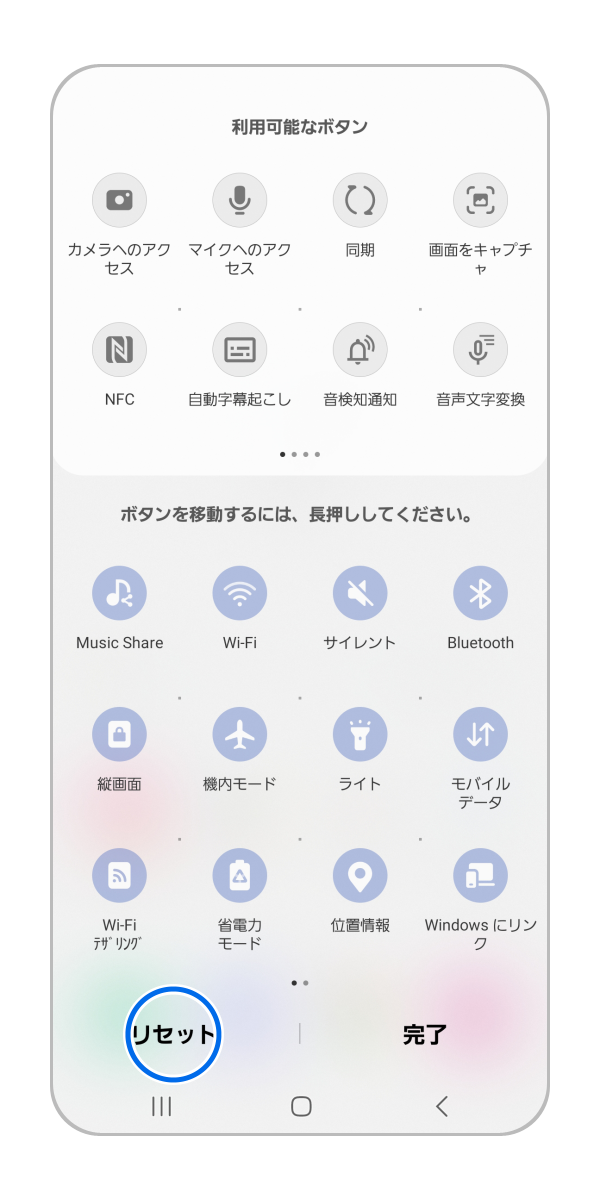Go back using the navigation bar
The height and width of the screenshot is (1200, 600).
click(x=441, y=1106)
